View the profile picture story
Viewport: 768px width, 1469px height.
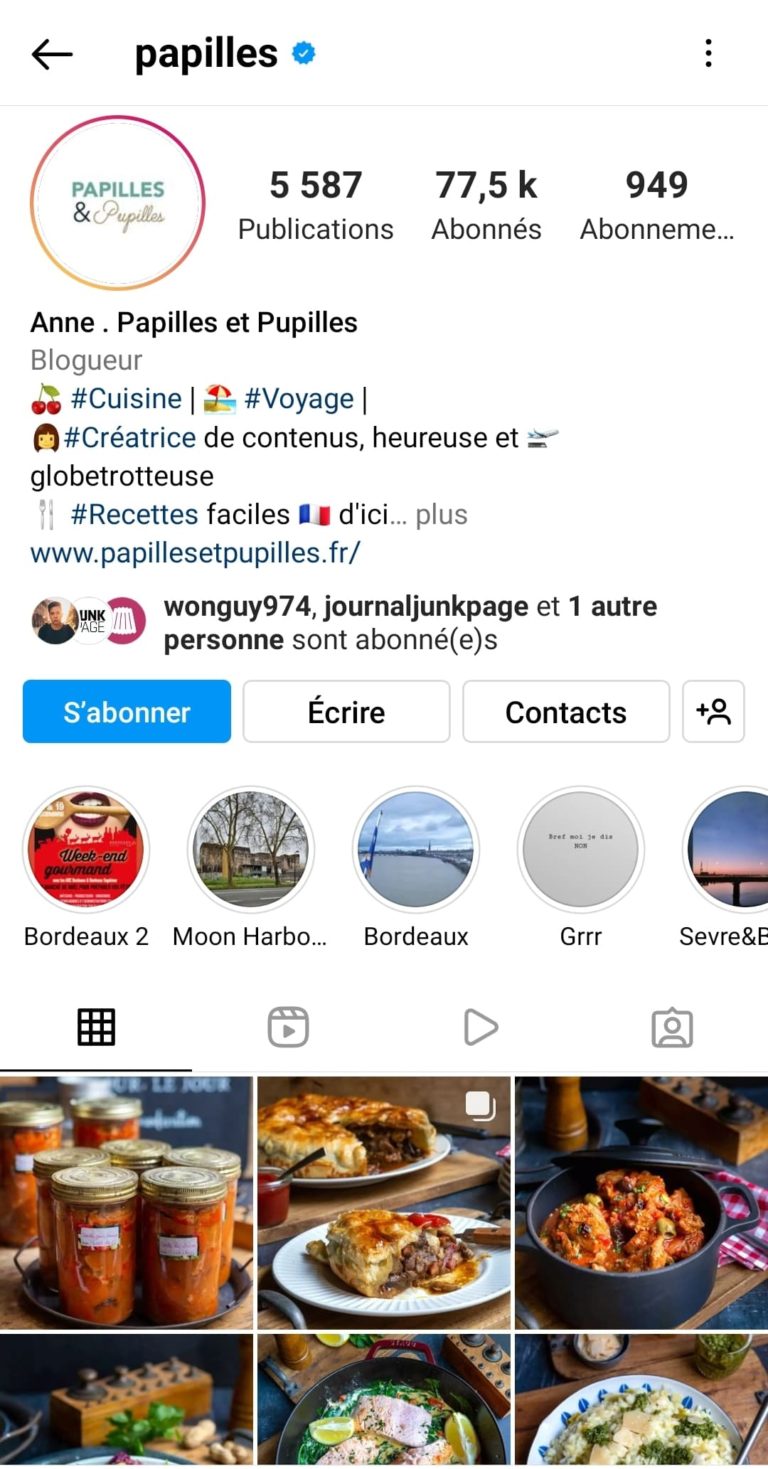pos(118,203)
